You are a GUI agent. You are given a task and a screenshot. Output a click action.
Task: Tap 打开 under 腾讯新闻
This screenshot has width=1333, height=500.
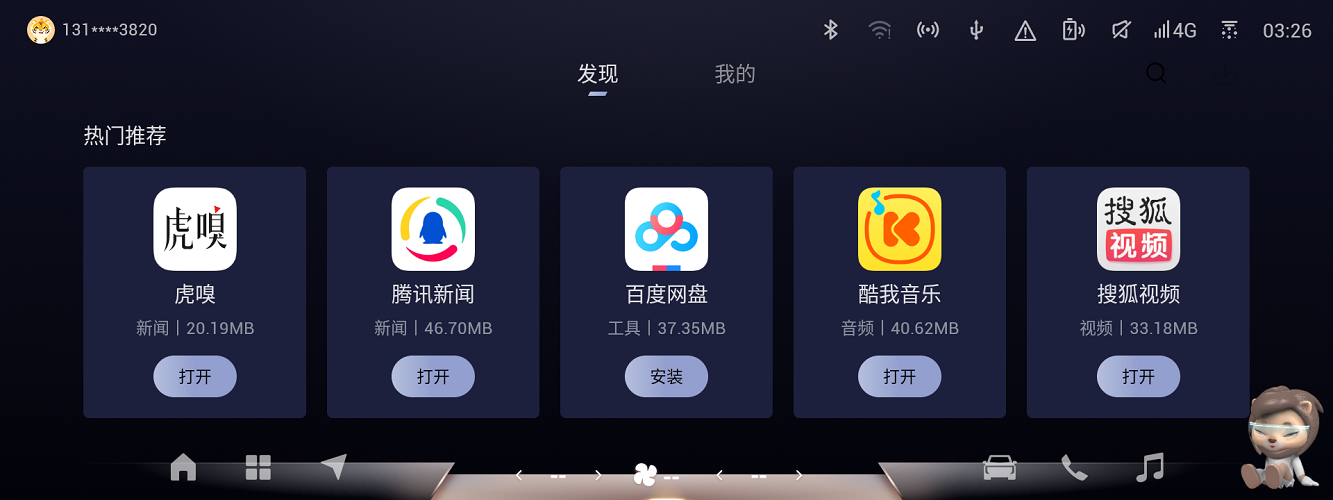coord(433,377)
